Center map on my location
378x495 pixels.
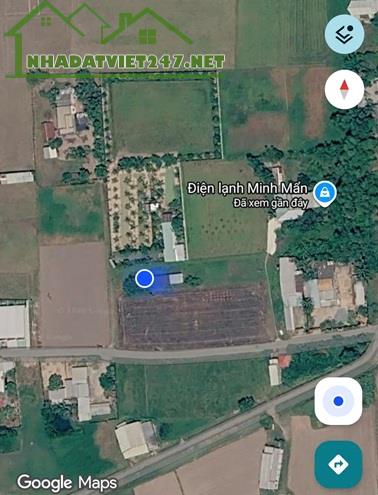(338, 401)
